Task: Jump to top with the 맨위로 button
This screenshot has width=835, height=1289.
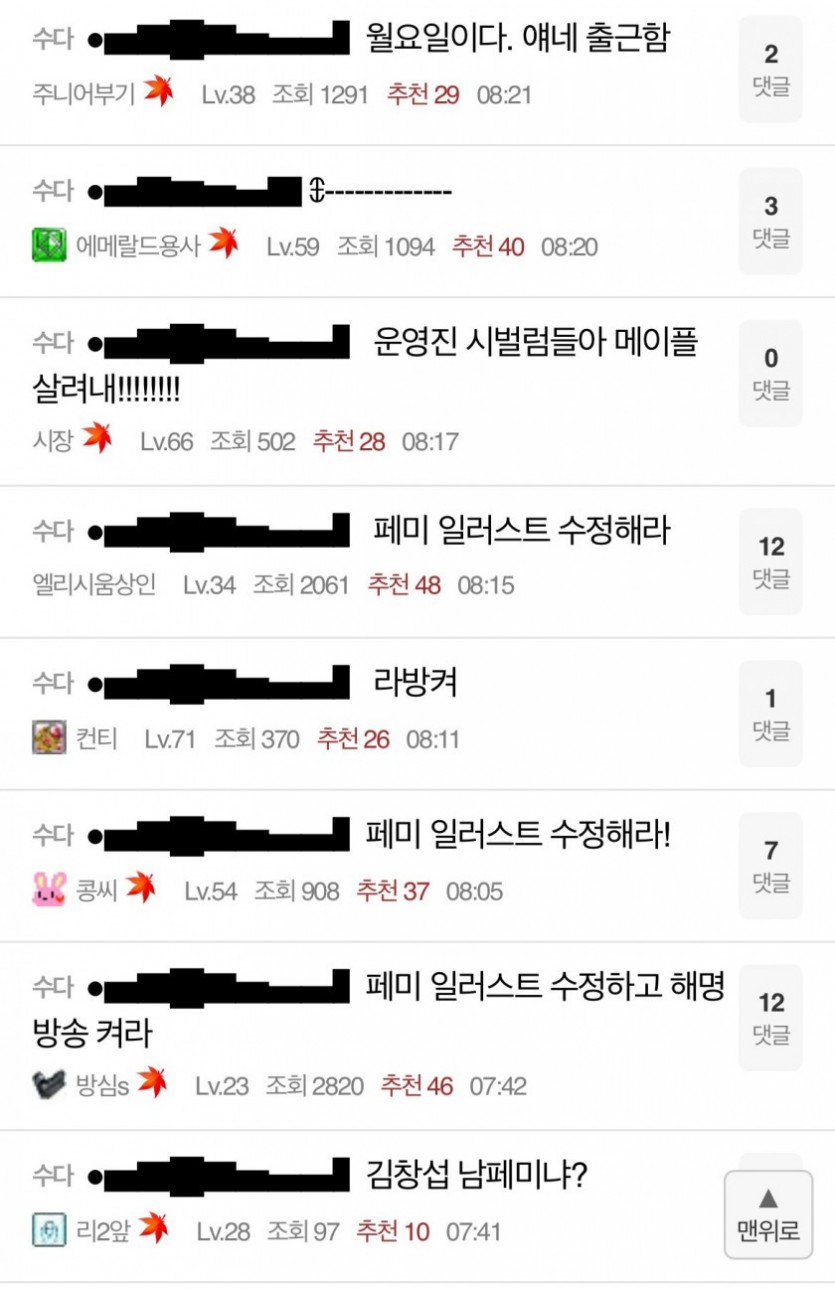Action: click(768, 1215)
